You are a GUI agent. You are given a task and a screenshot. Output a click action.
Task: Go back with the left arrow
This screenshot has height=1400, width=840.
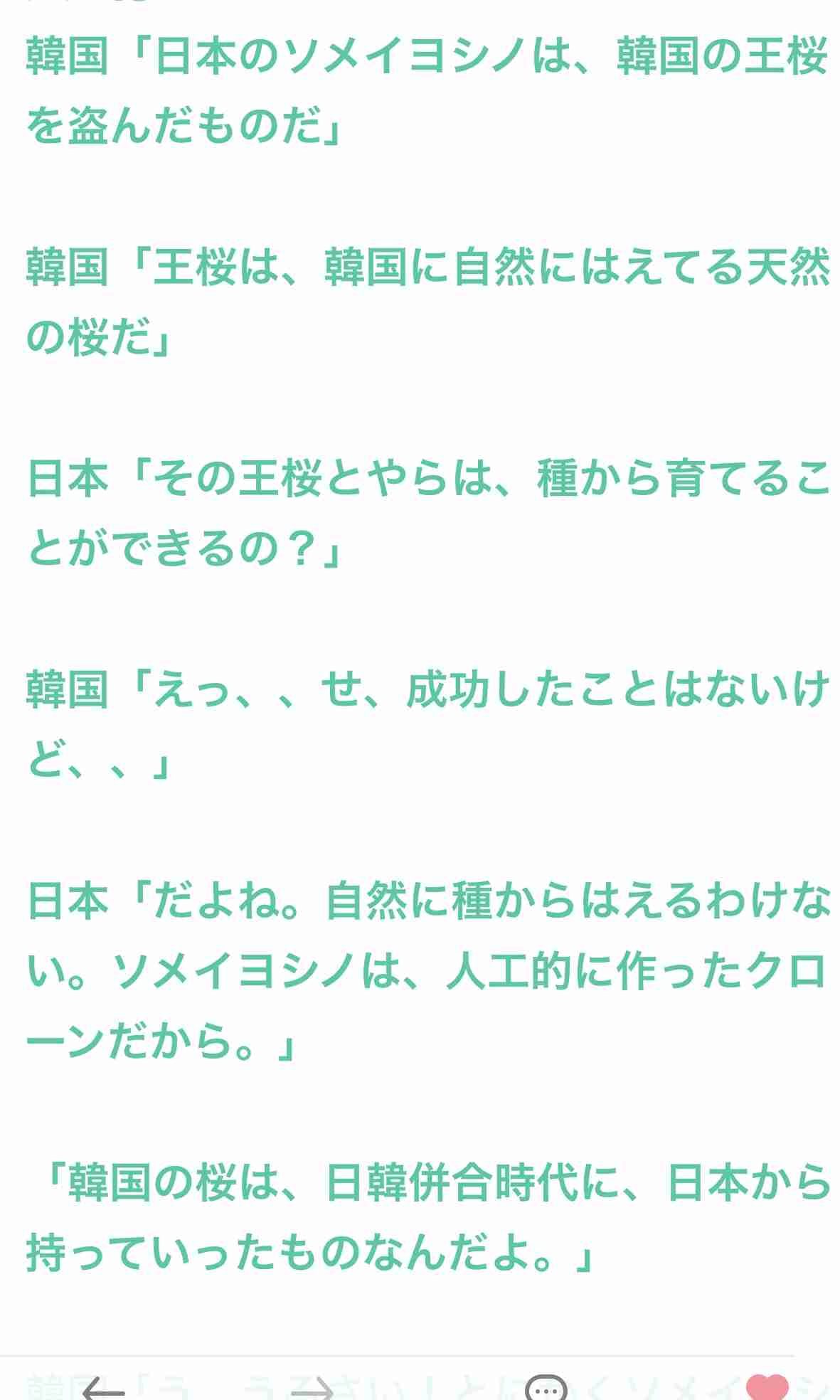point(104,1389)
